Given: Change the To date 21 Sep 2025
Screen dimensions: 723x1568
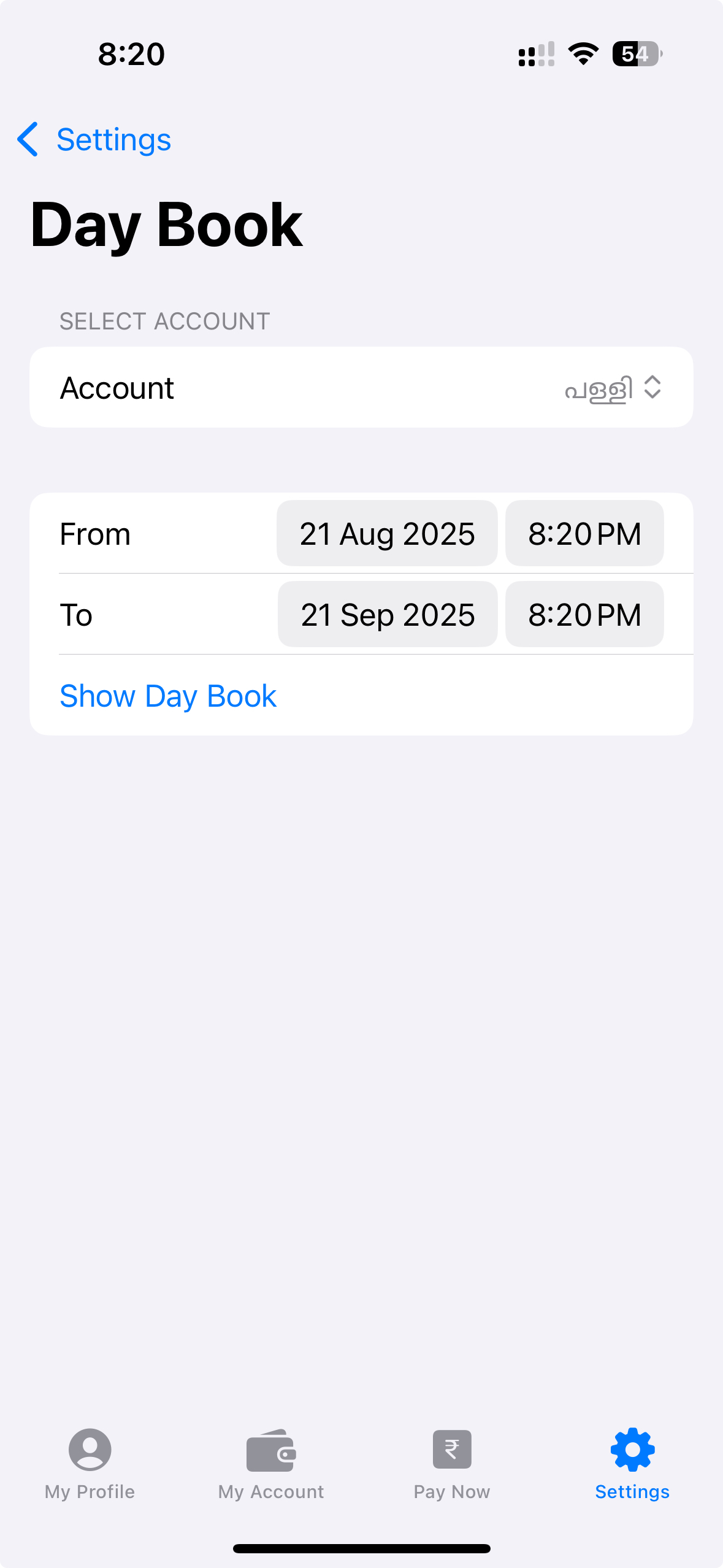Looking at the screenshot, I should click(388, 615).
